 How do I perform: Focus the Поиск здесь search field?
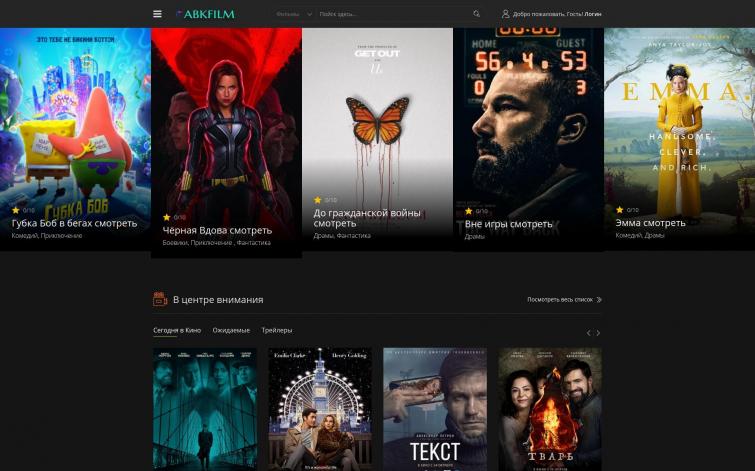click(x=390, y=14)
